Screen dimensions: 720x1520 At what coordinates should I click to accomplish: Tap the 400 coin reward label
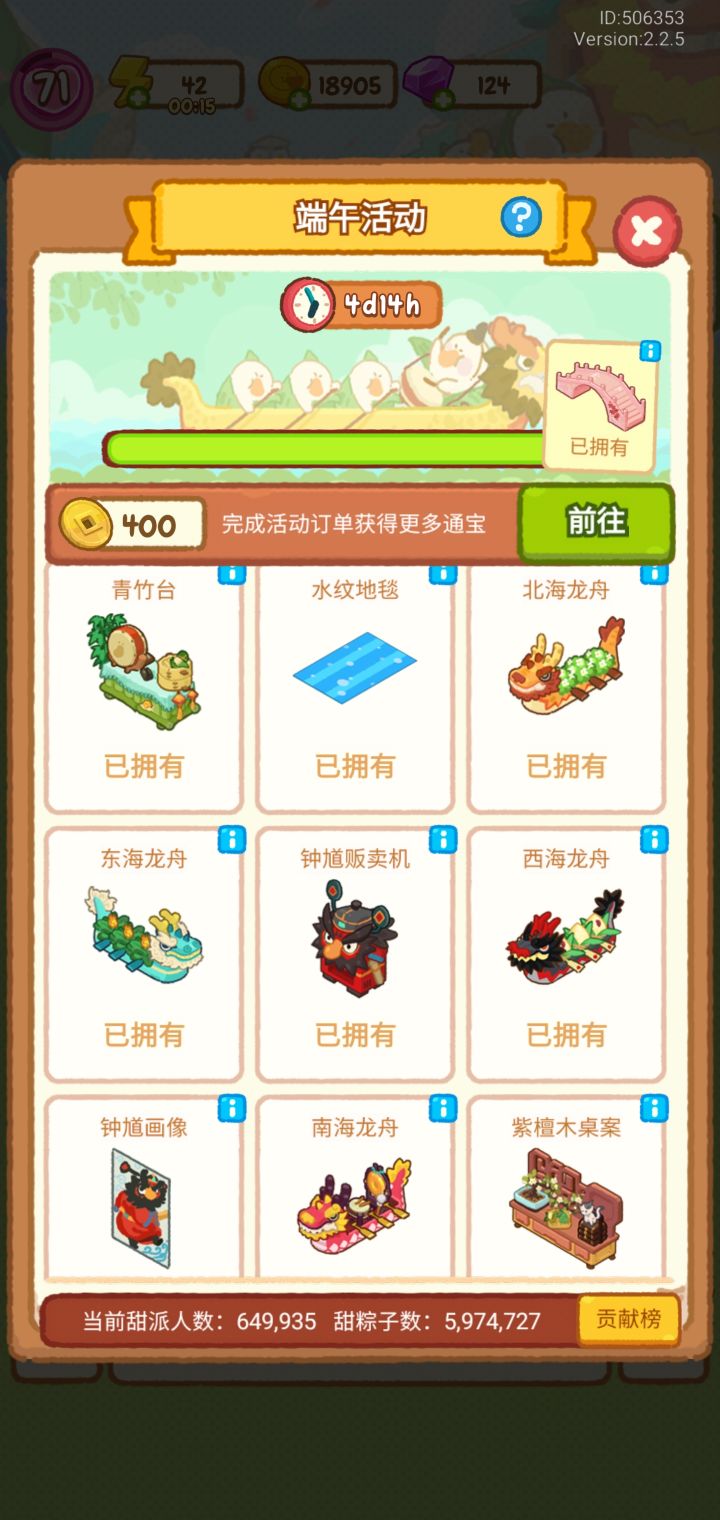click(x=129, y=523)
